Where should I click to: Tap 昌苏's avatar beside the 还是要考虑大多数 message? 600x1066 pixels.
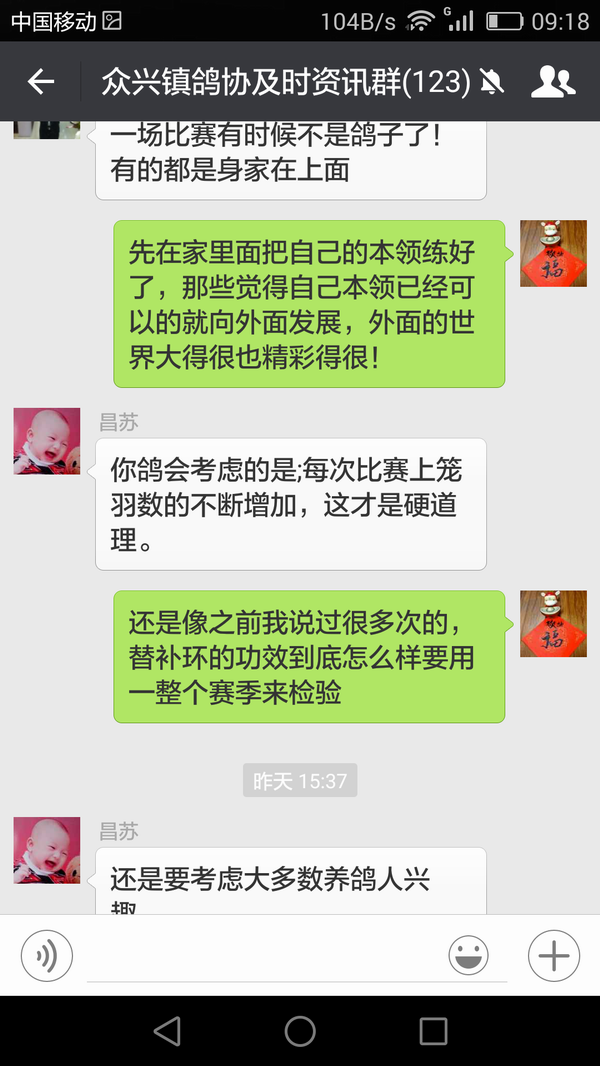pos(47,850)
